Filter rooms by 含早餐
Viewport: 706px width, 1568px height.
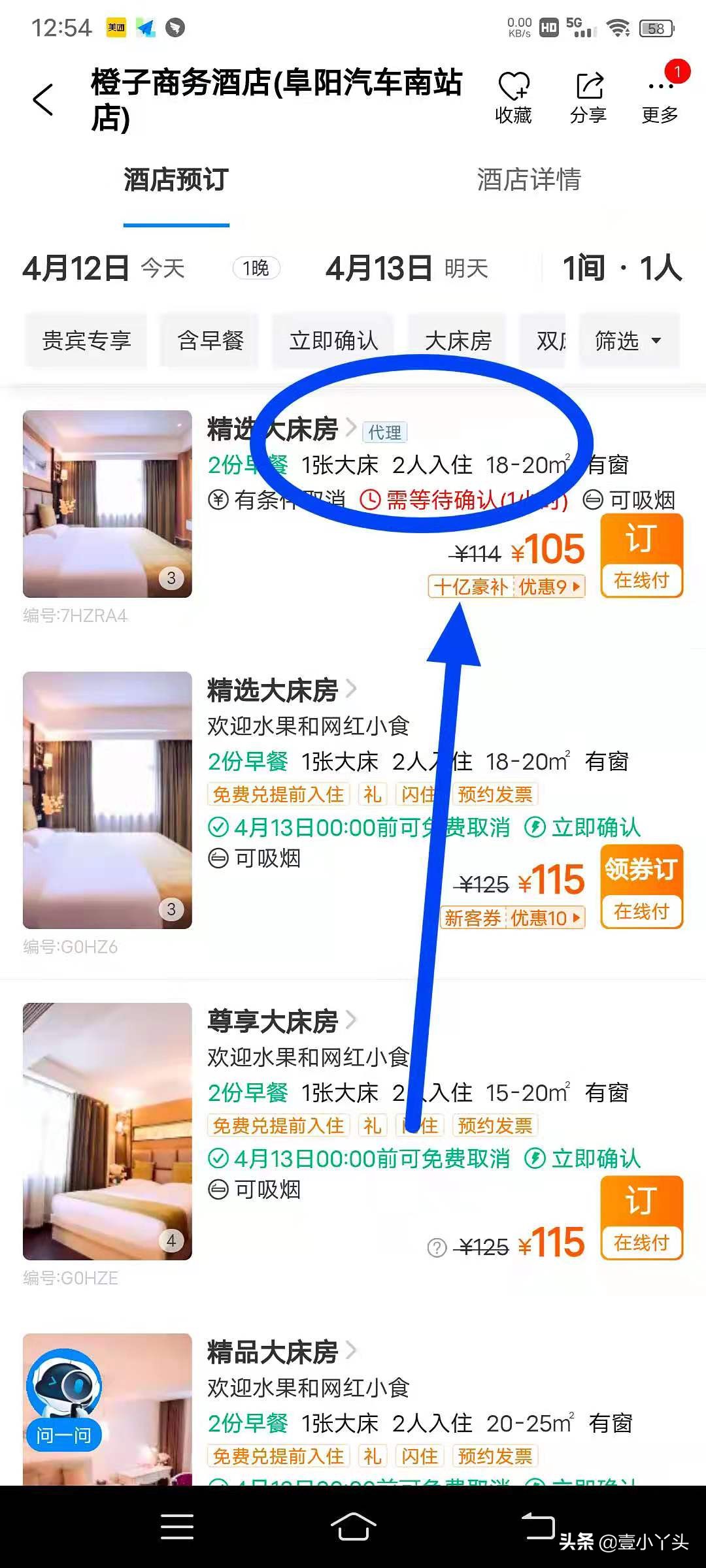[x=210, y=340]
